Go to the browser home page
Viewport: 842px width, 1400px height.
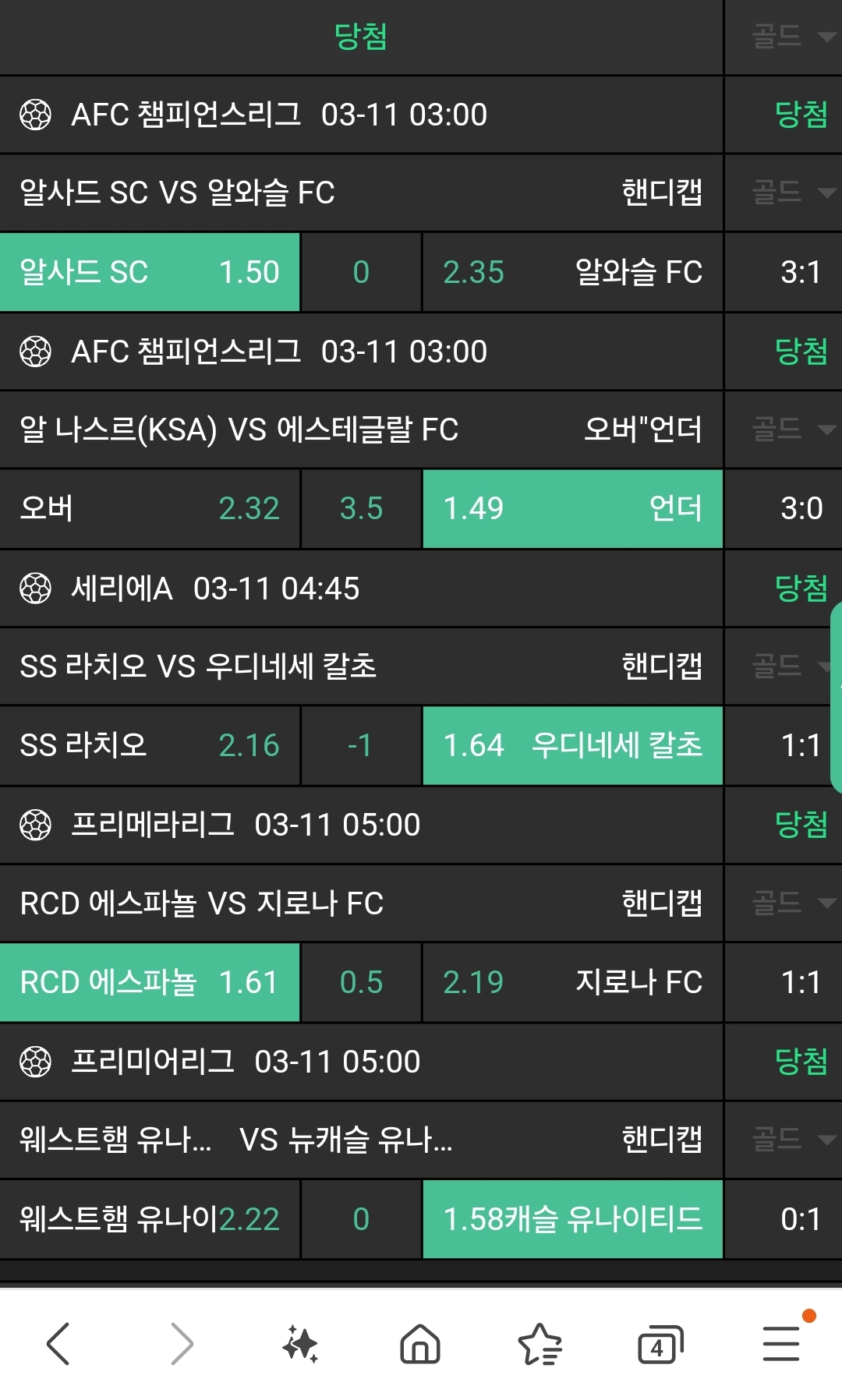[x=420, y=1344]
